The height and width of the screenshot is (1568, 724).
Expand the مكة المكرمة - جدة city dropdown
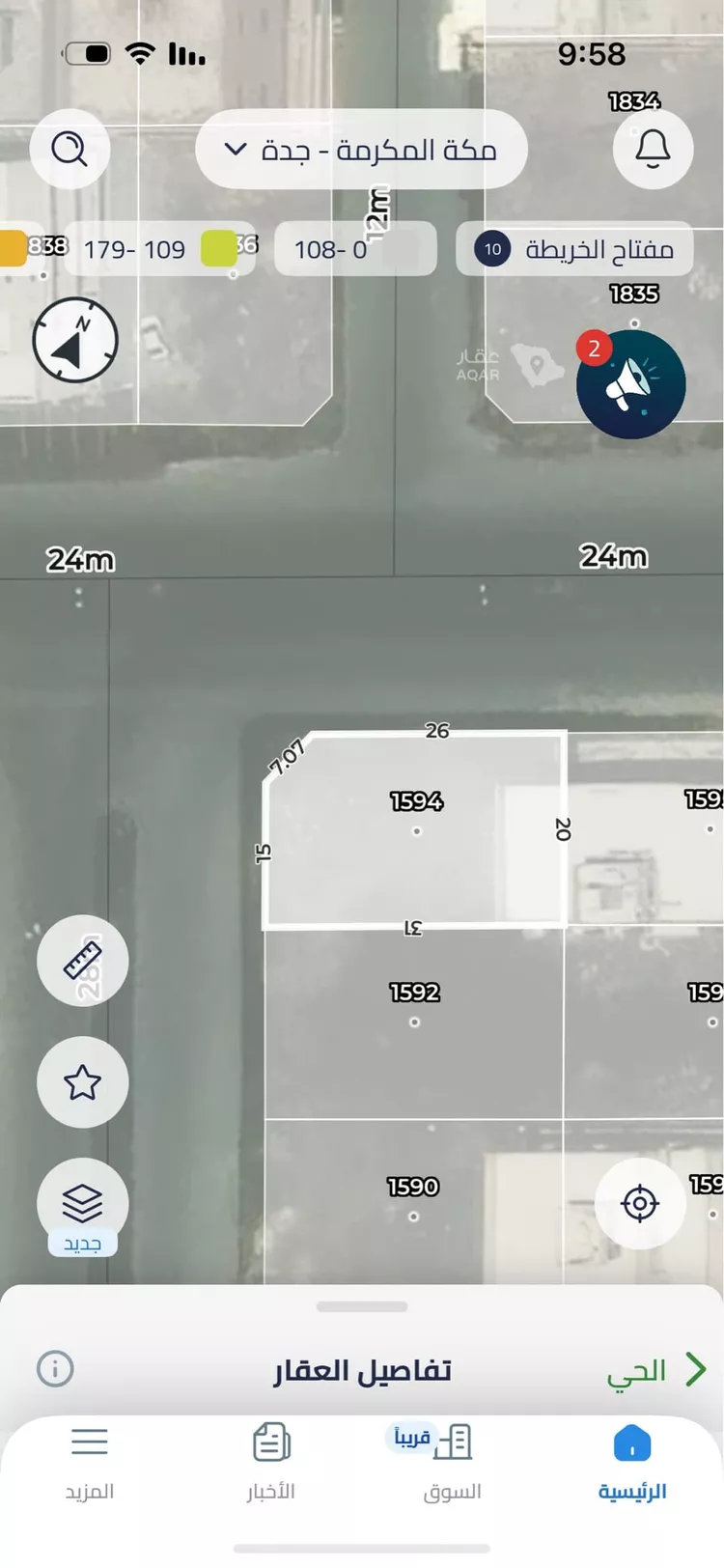[x=361, y=150]
